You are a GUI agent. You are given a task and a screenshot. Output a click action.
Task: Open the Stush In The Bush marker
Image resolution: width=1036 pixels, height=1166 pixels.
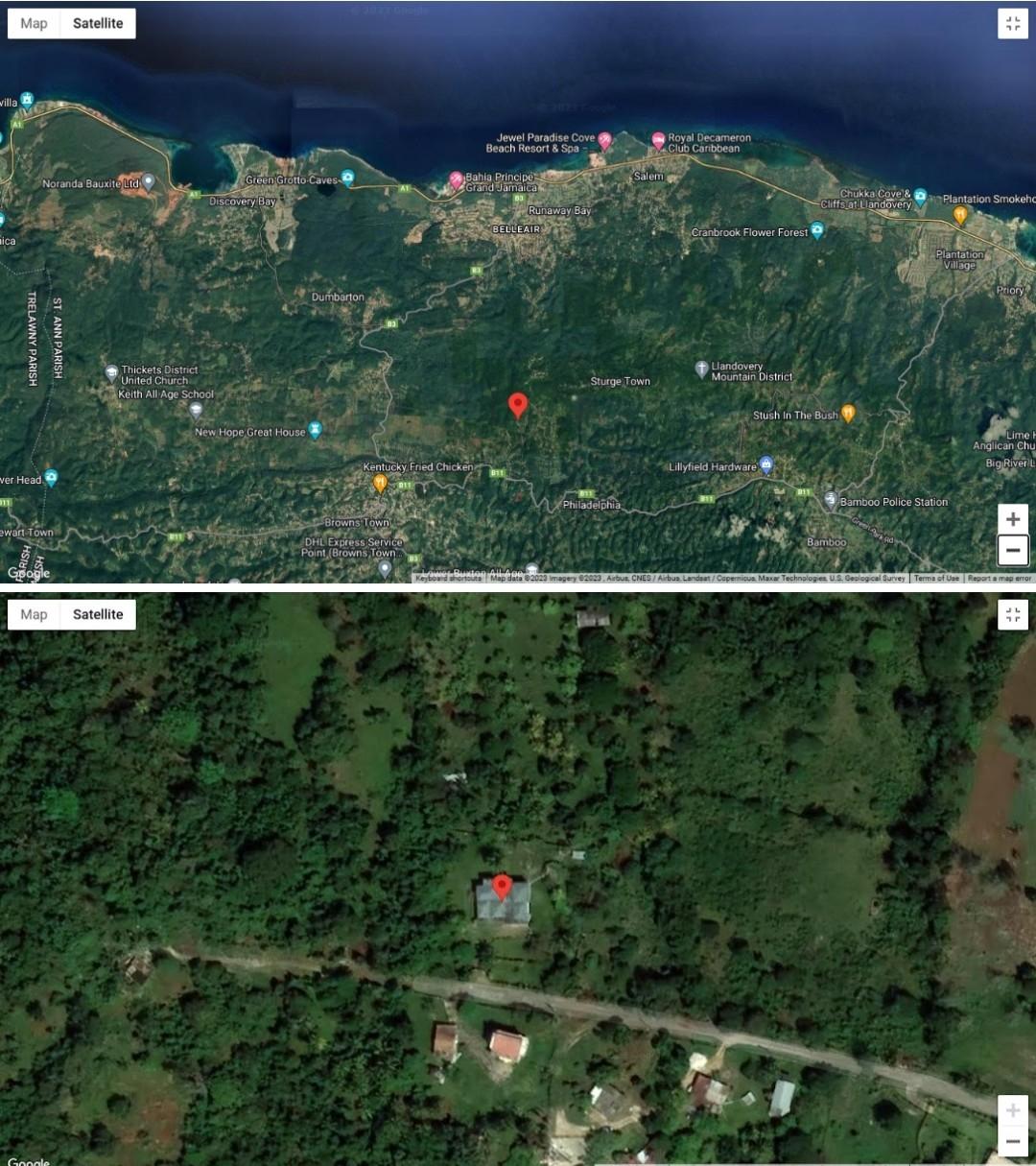848,414
